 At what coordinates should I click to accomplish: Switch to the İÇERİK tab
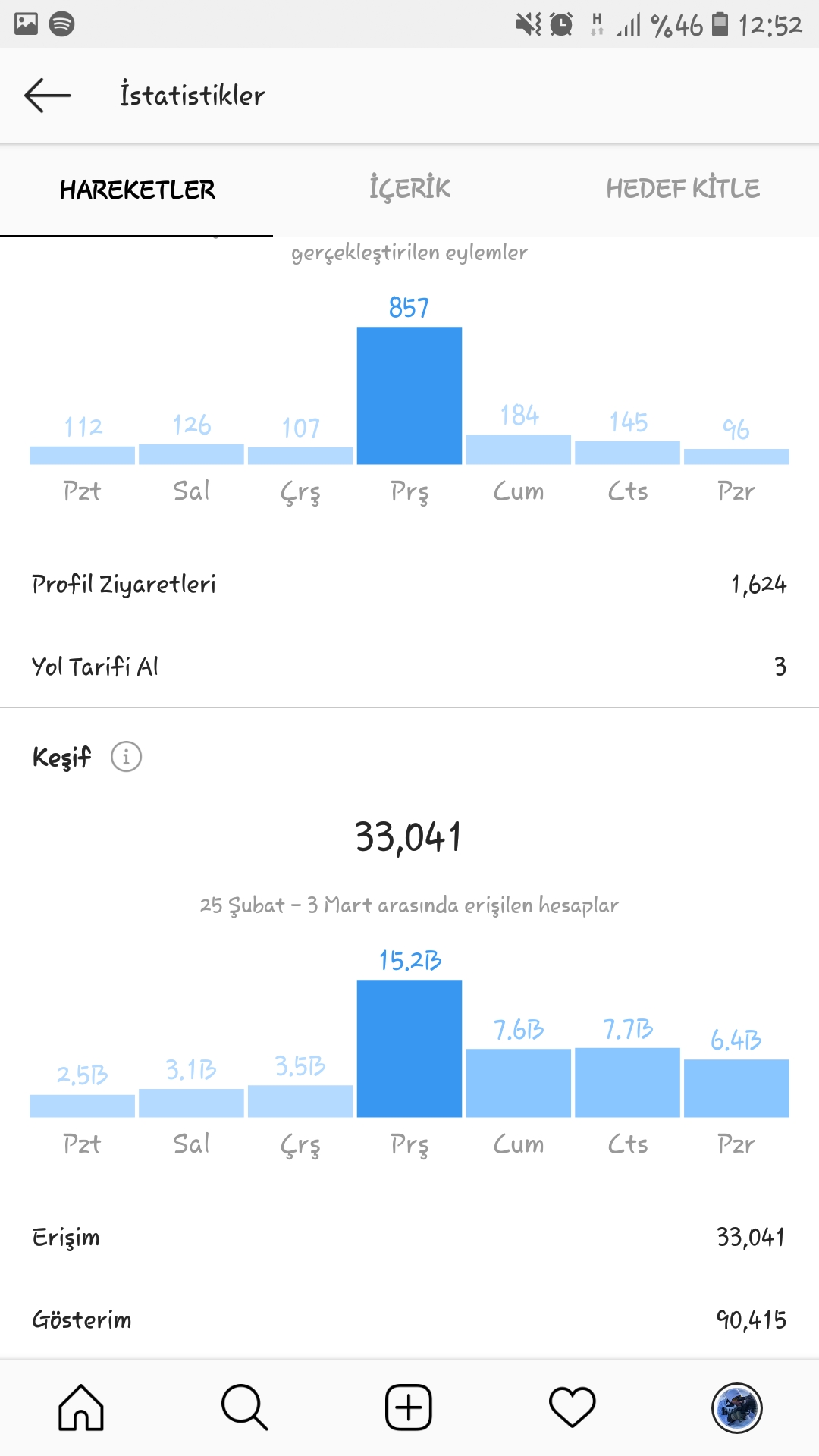(x=409, y=189)
